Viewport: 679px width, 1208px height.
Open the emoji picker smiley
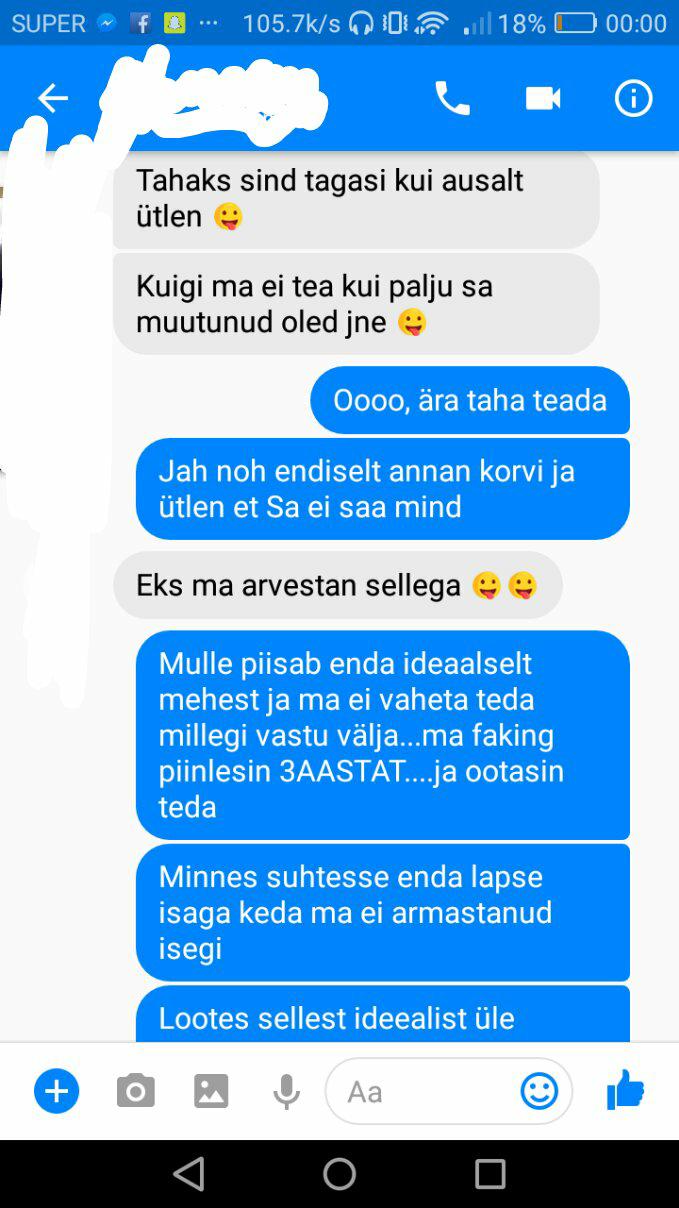(539, 1091)
